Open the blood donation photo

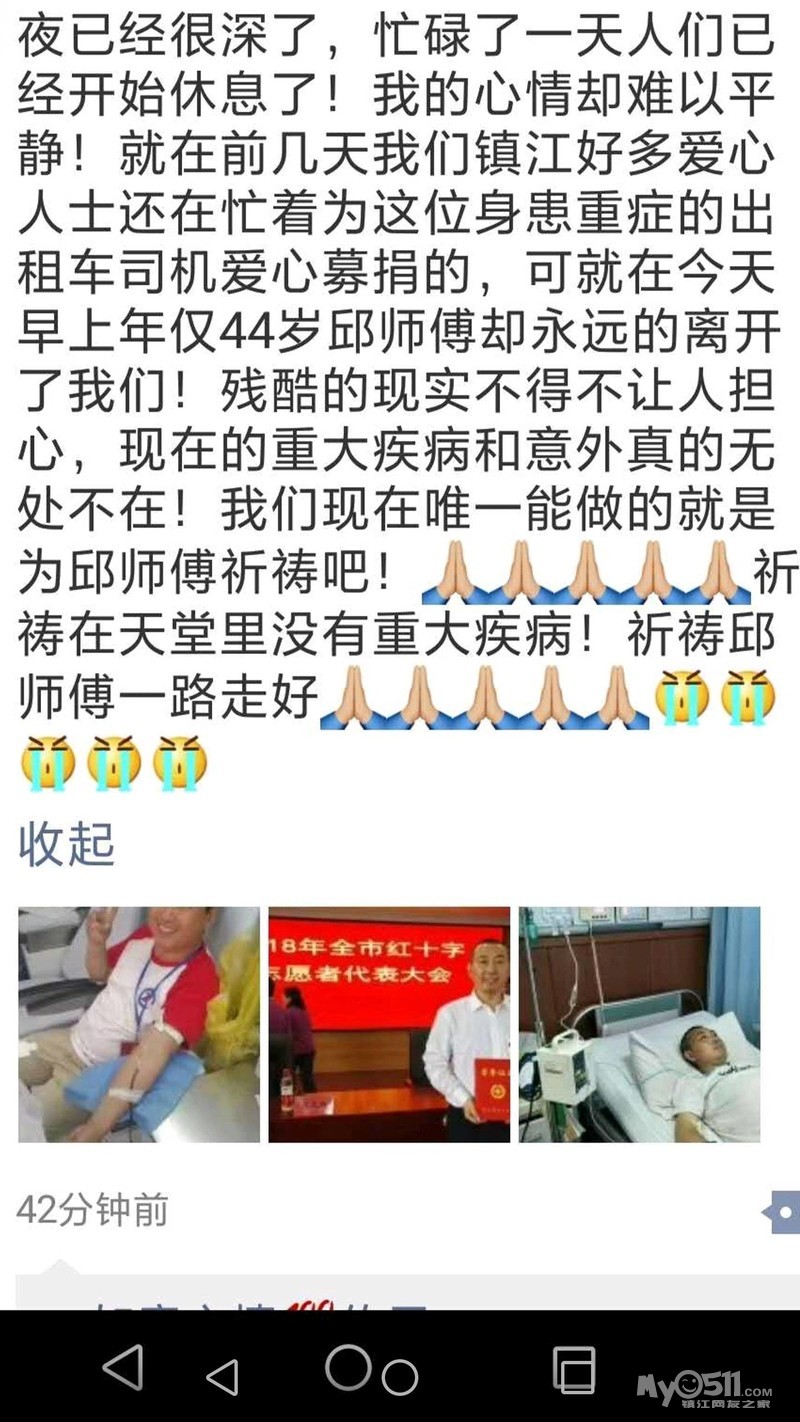[139, 1024]
